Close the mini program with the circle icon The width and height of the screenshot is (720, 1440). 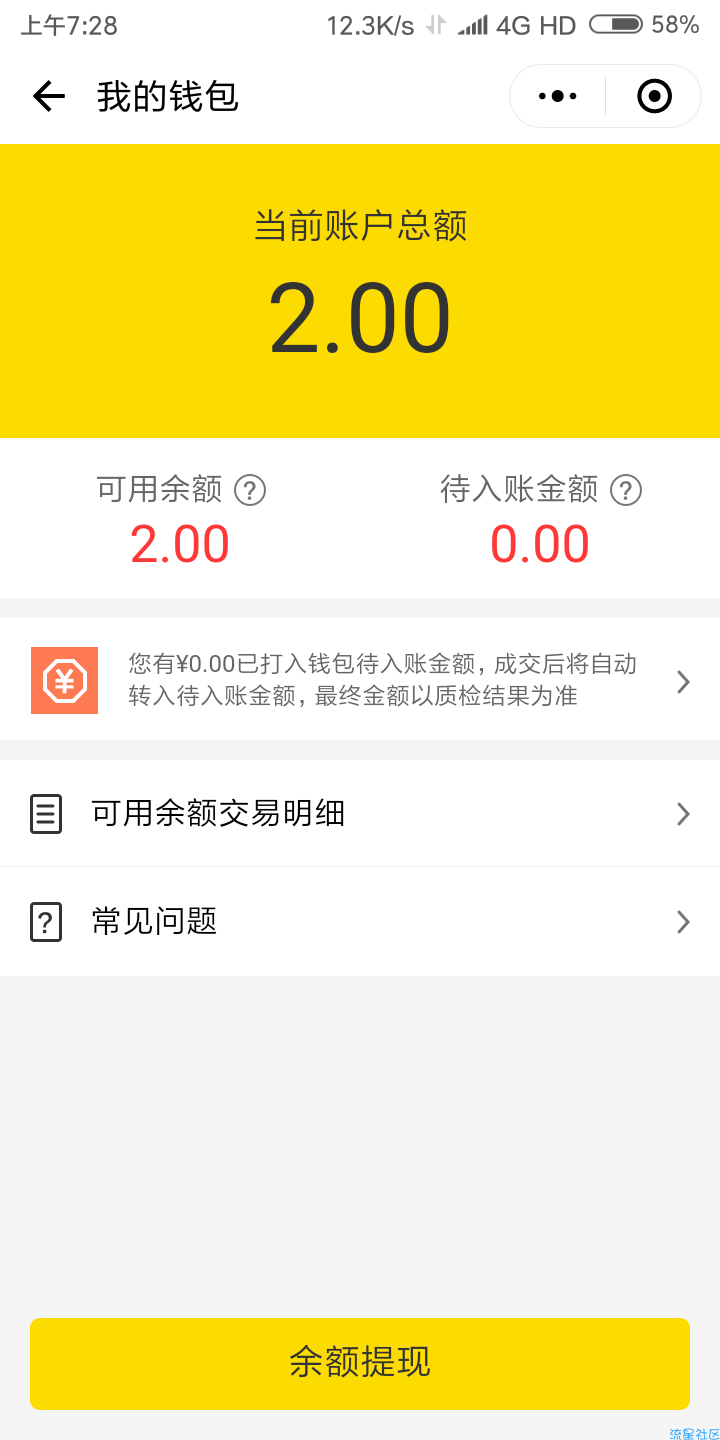pos(654,96)
